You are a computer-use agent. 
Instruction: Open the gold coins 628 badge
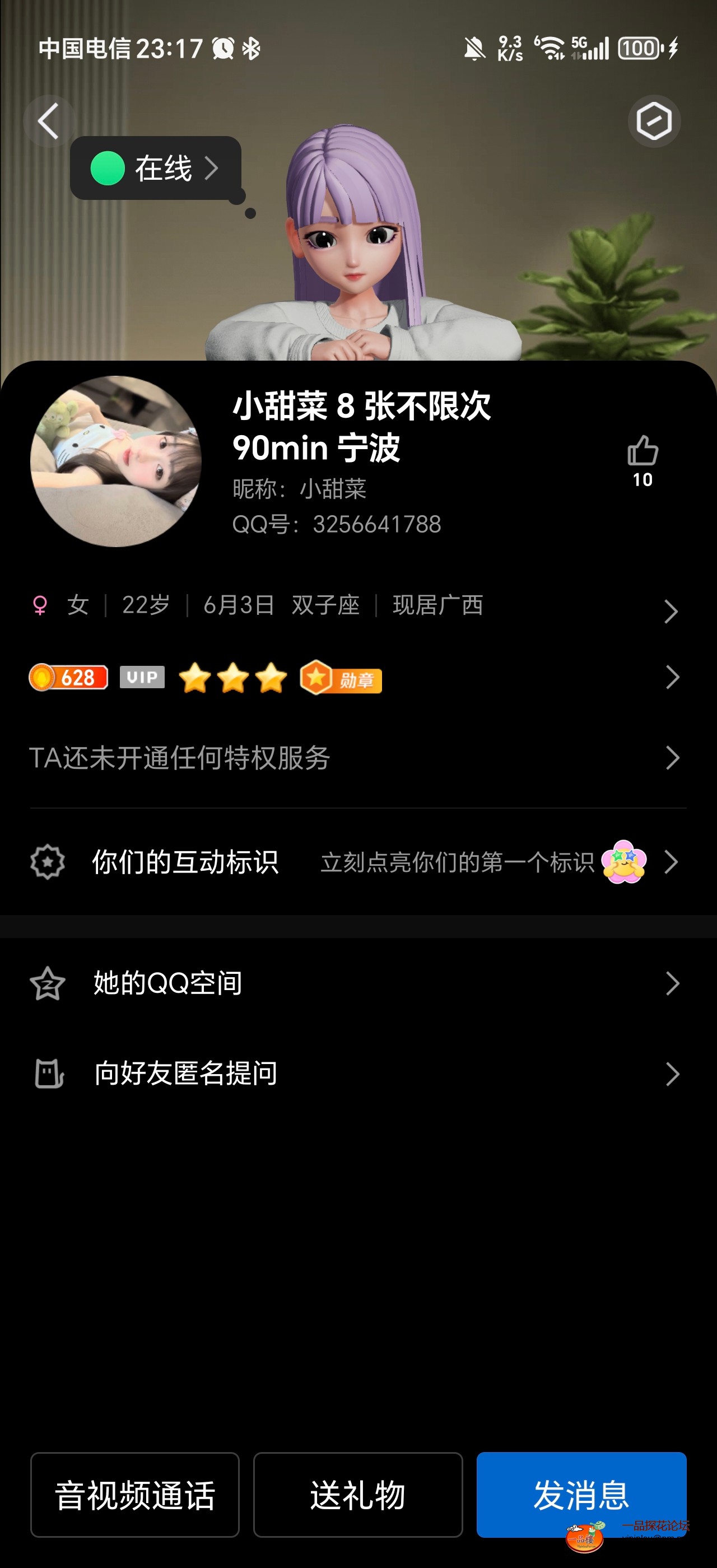coord(69,678)
